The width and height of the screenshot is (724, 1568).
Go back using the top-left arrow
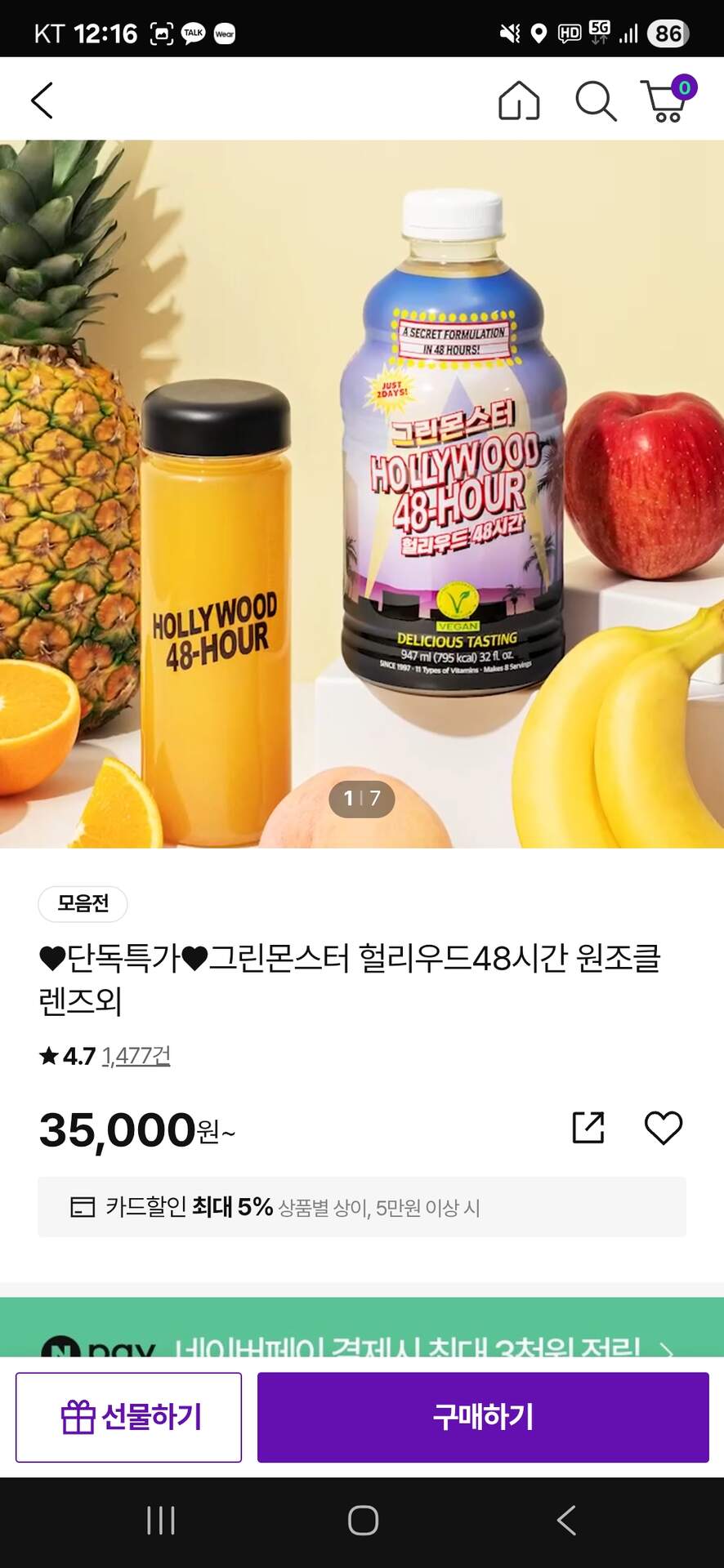tap(42, 100)
